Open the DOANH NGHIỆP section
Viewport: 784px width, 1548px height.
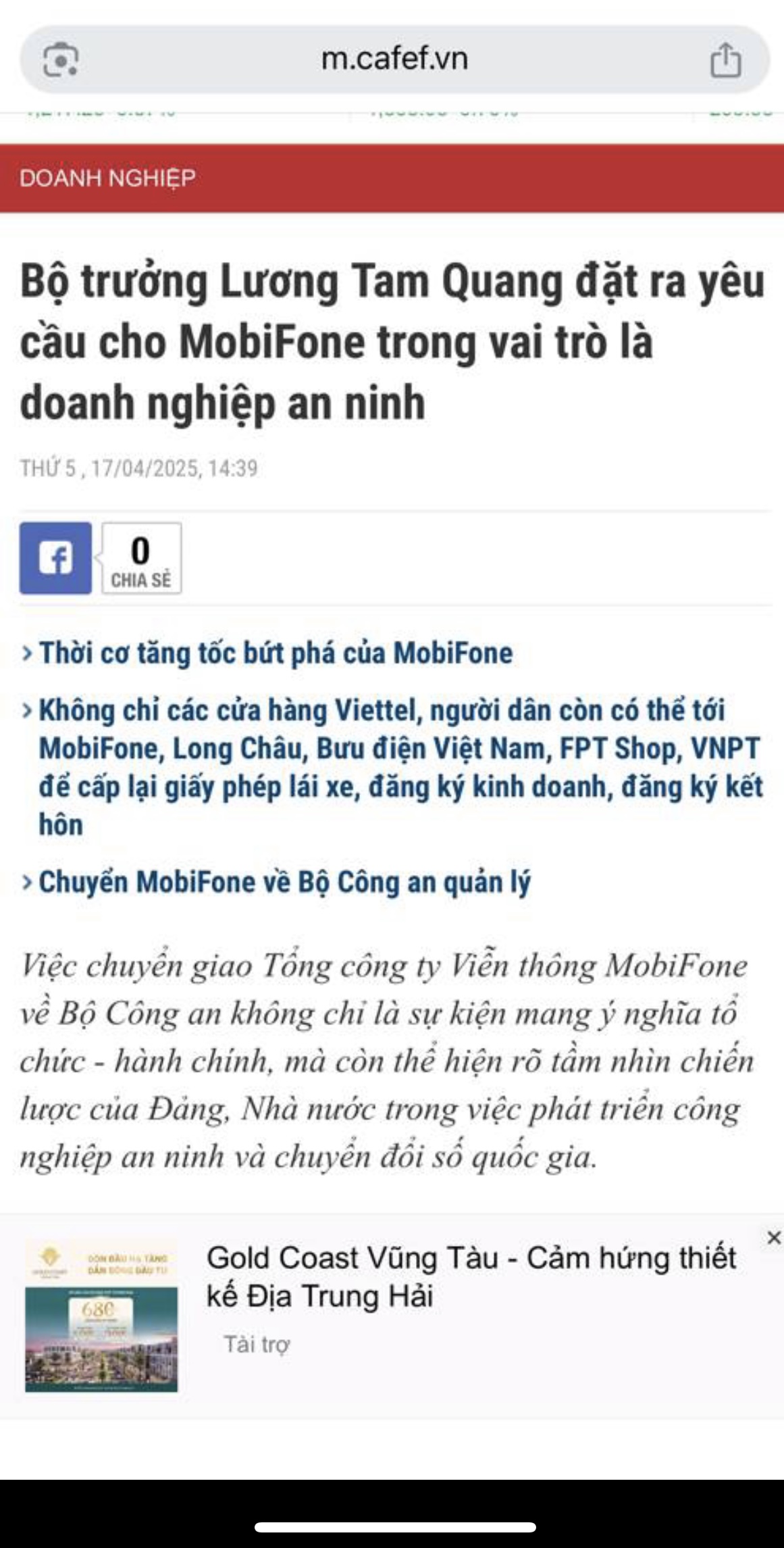point(107,178)
